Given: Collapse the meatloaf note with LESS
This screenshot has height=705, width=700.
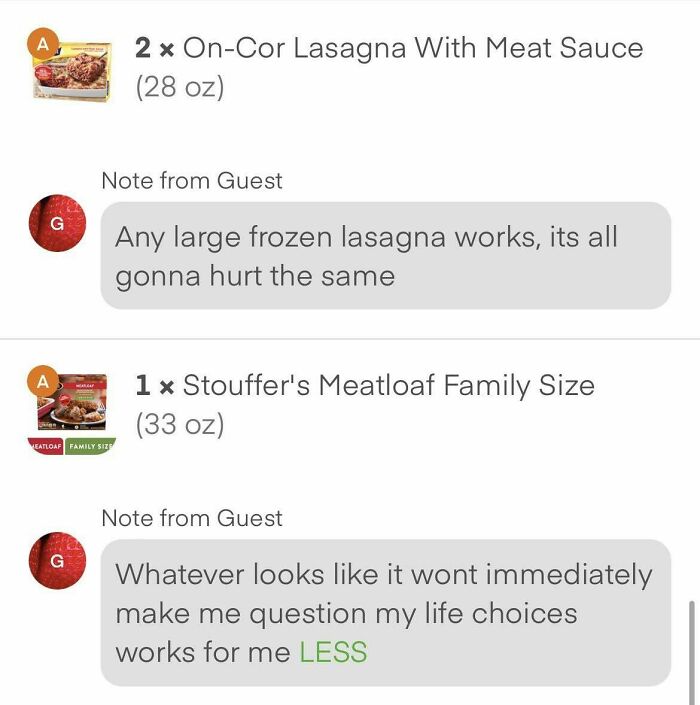Looking at the screenshot, I should click(x=333, y=652).
